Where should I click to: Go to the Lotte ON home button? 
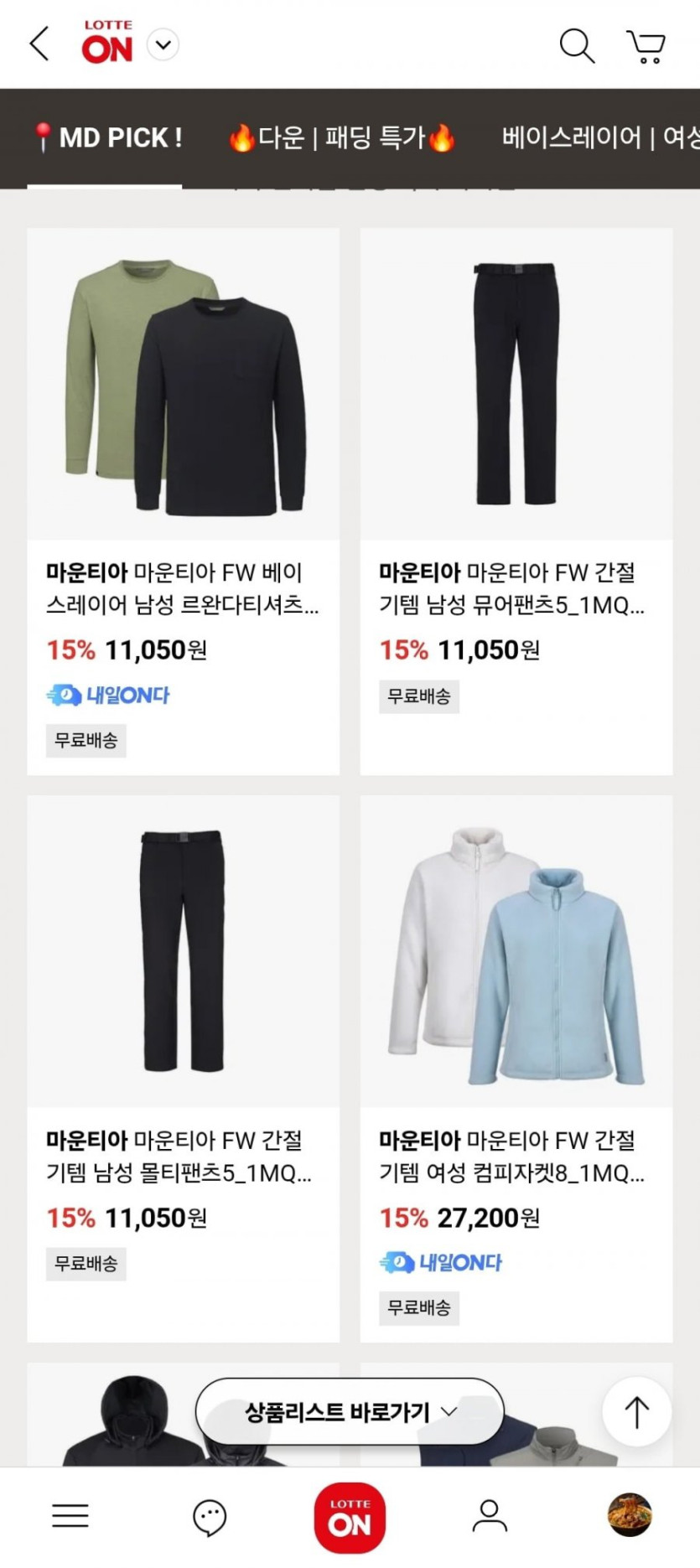pyautogui.click(x=350, y=1517)
